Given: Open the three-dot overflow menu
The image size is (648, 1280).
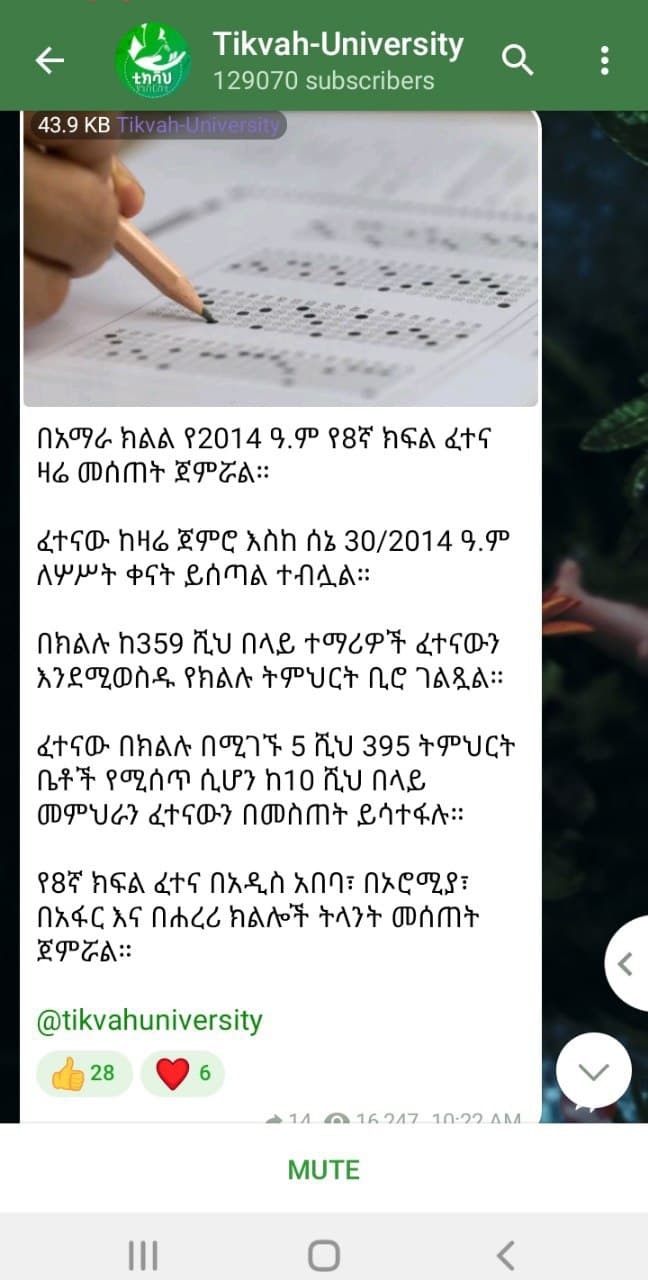Looking at the screenshot, I should [604, 61].
